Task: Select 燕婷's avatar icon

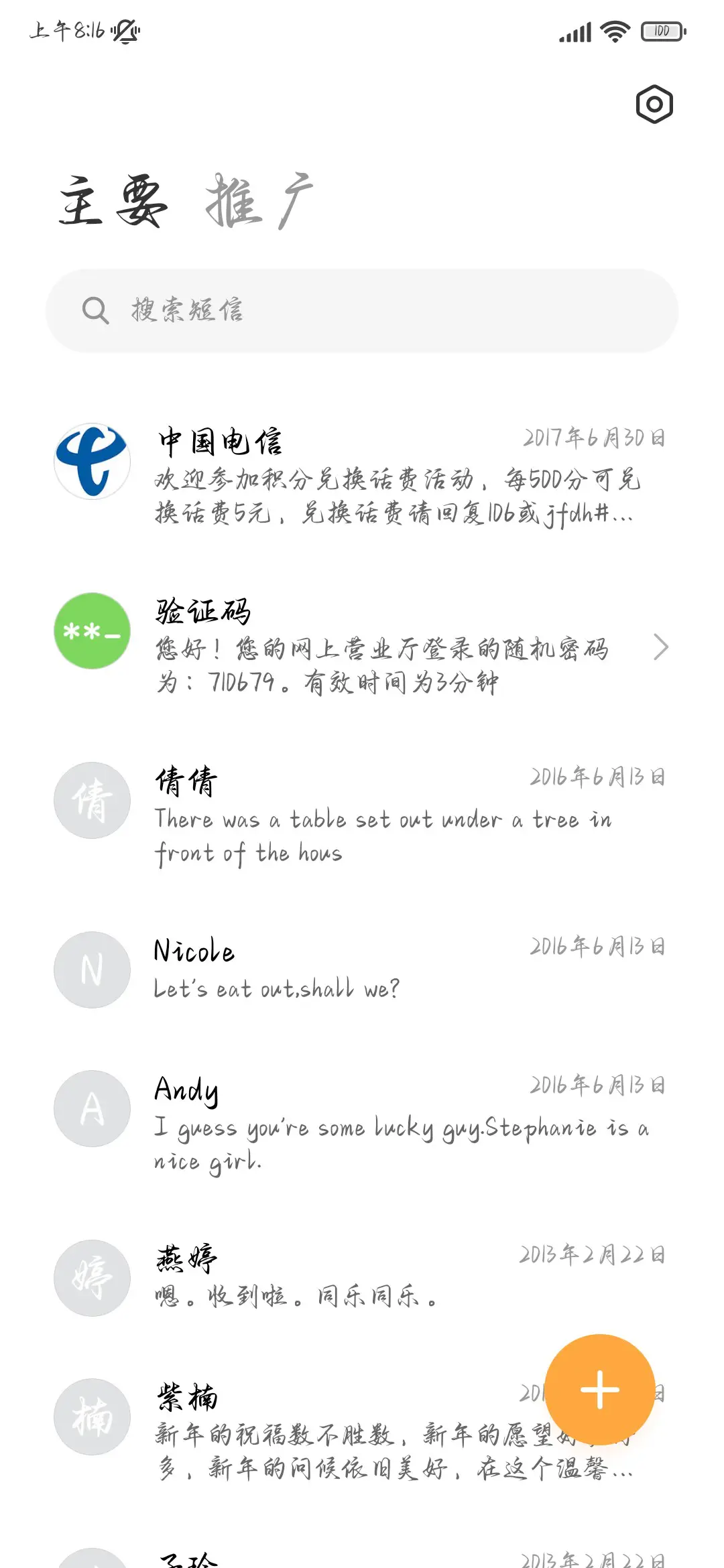Action: coord(92,1278)
